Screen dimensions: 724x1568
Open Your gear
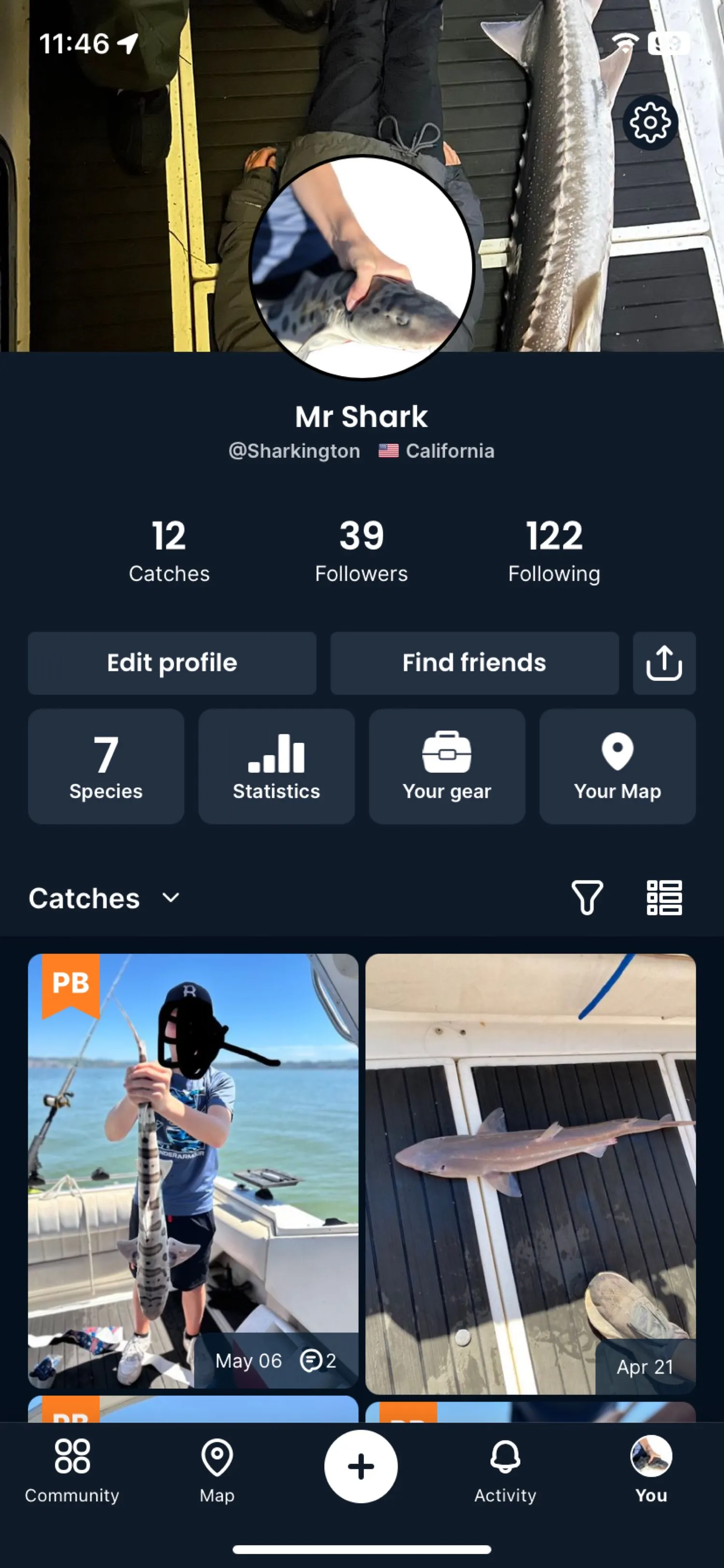click(x=446, y=766)
